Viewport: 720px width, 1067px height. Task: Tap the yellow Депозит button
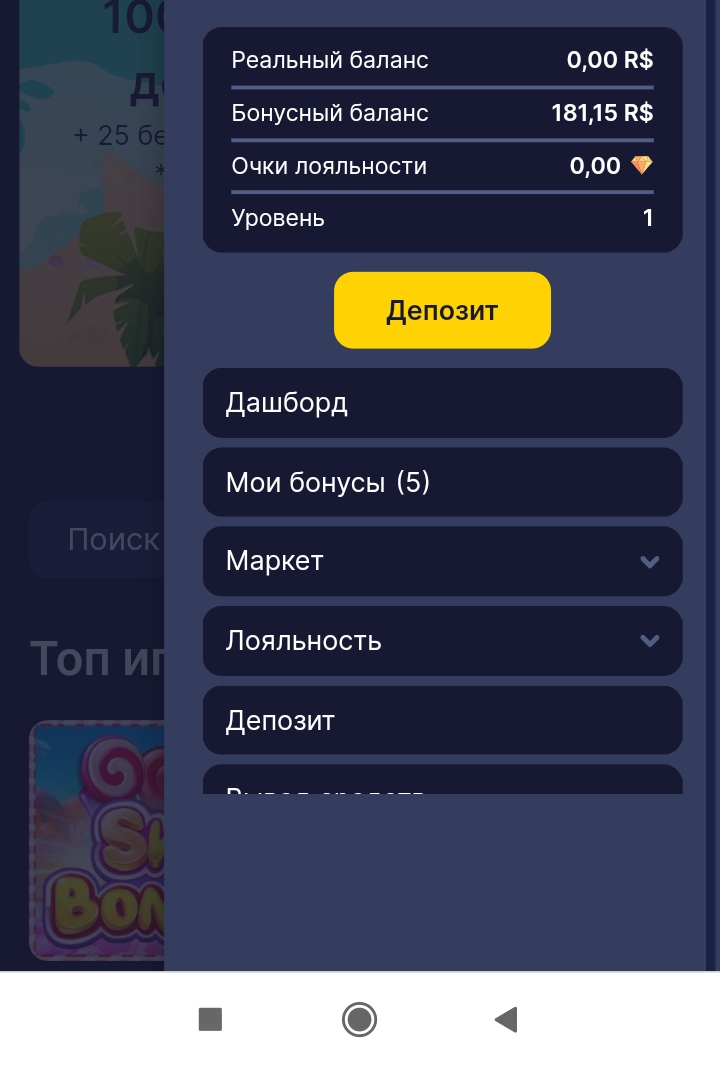pyautogui.click(x=442, y=310)
